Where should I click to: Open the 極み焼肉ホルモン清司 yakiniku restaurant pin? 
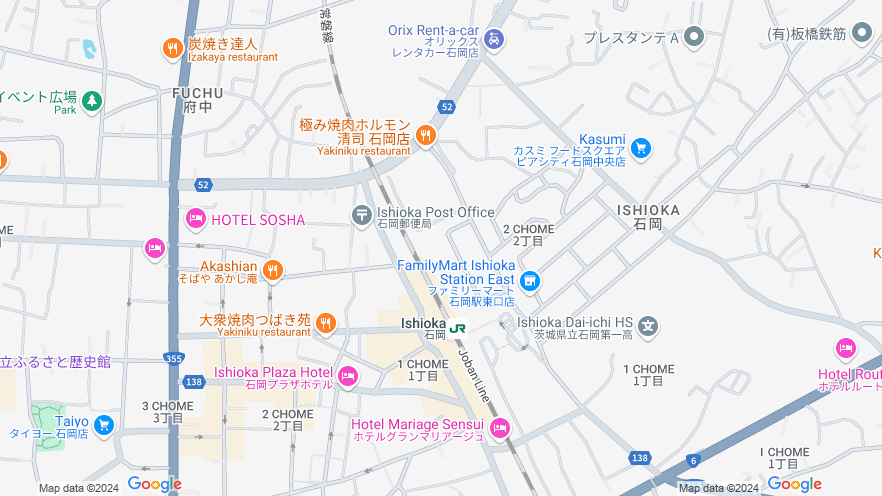point(426,135)
